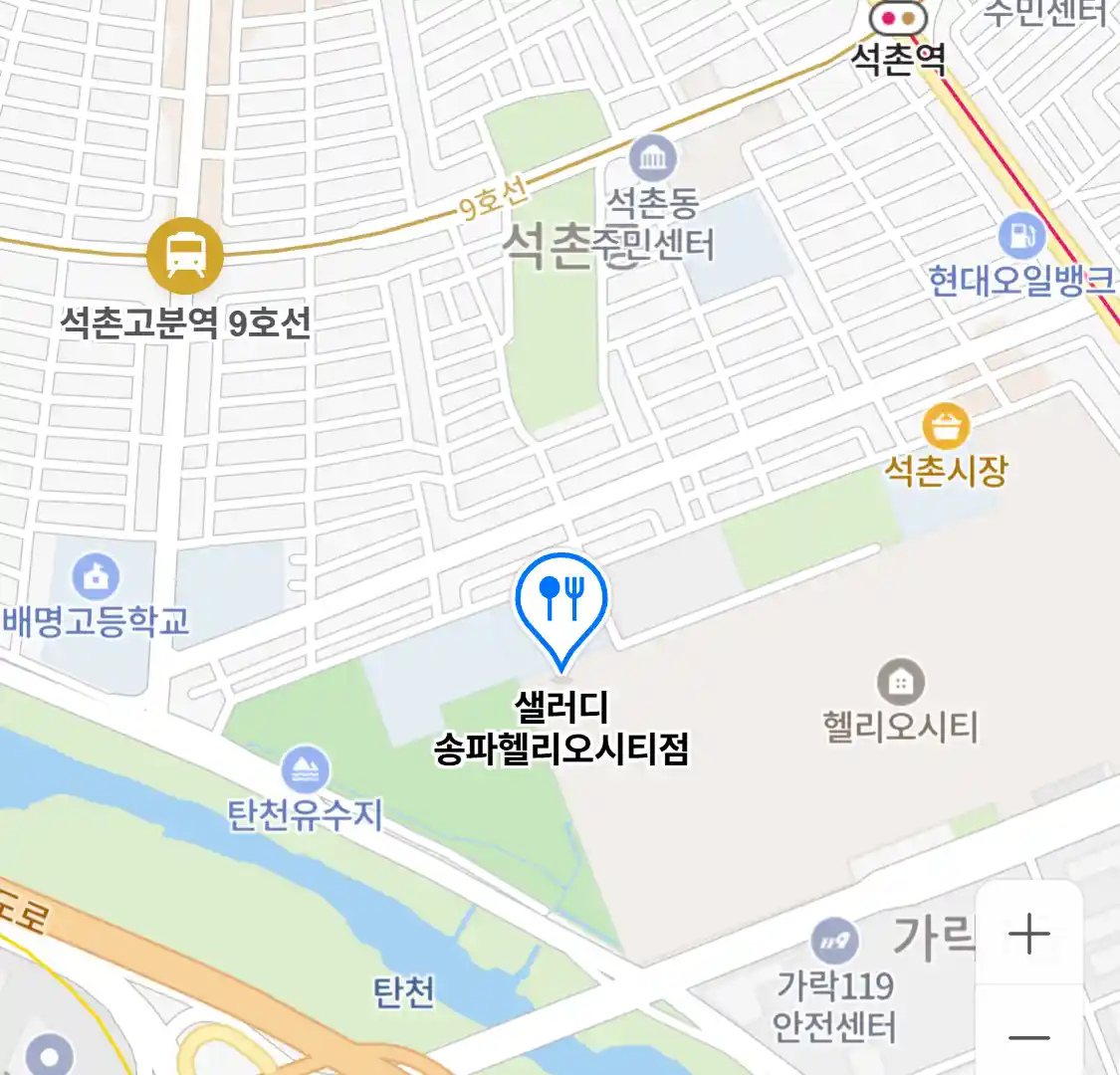
Task: Zoom out with the minus button
Action: click(1028, 1037)
